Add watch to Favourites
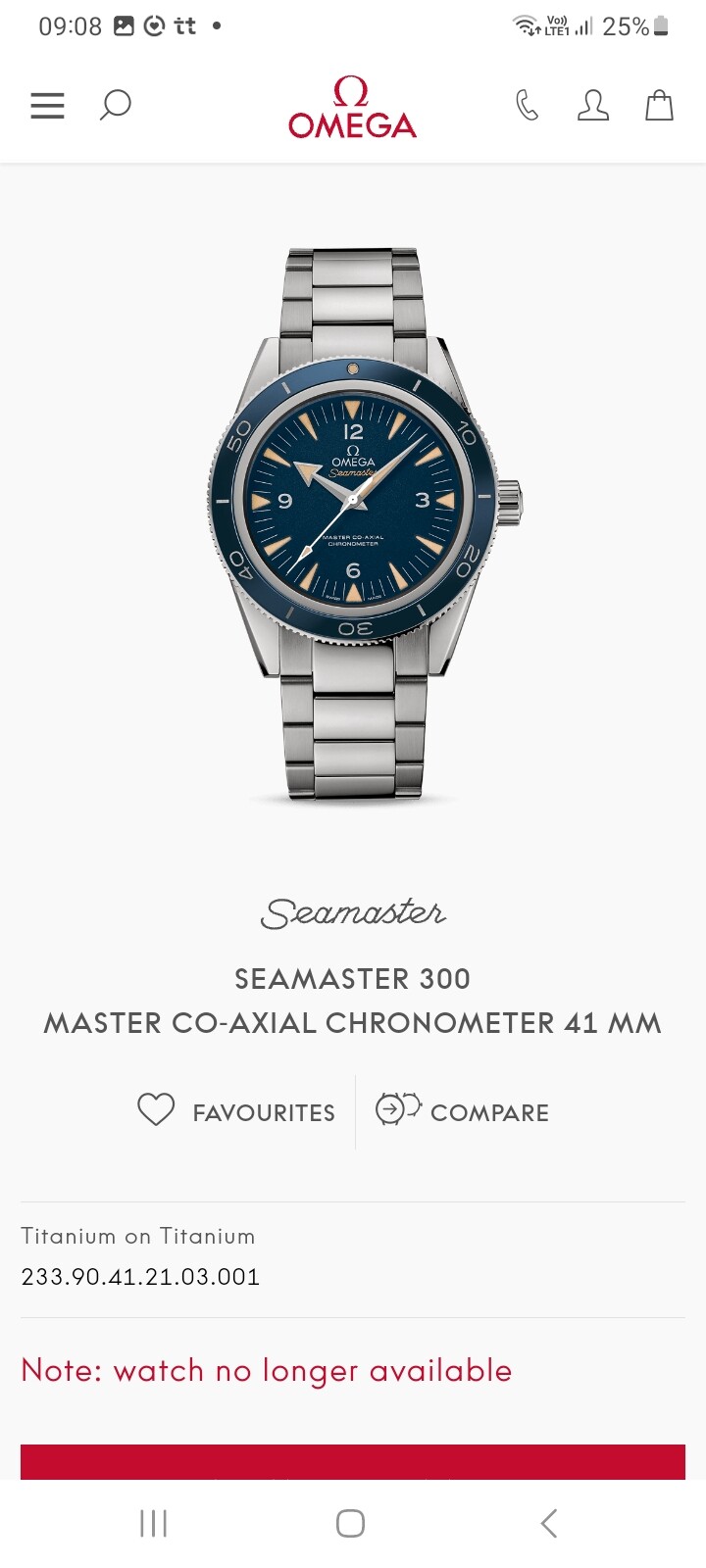 click(x=236, y=1111)
